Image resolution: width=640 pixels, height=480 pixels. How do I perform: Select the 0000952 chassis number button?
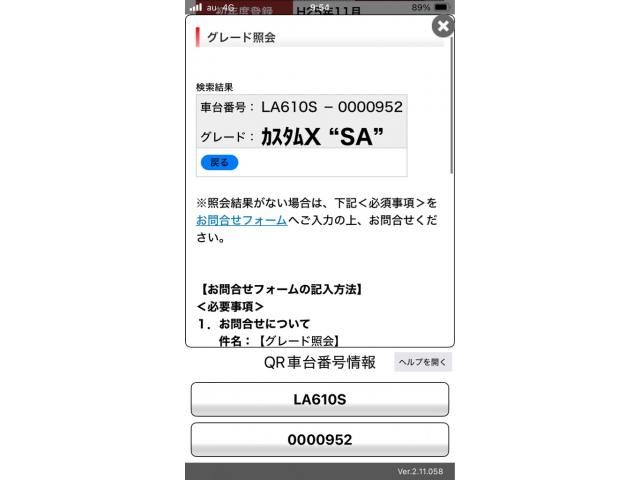point(319,439)
